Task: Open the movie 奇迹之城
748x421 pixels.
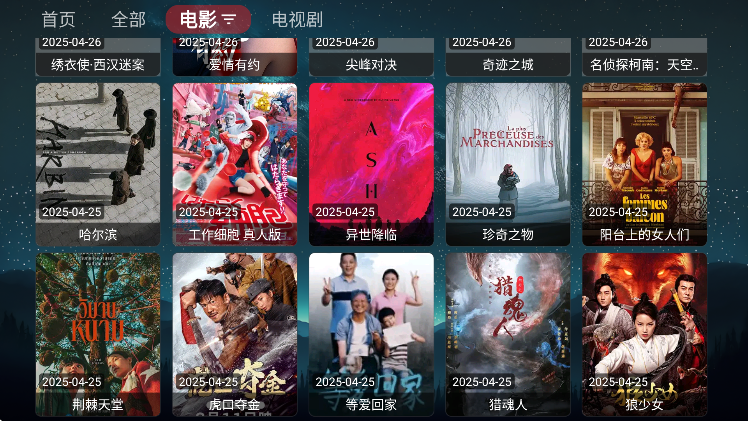Action: [x=507, y=56]
